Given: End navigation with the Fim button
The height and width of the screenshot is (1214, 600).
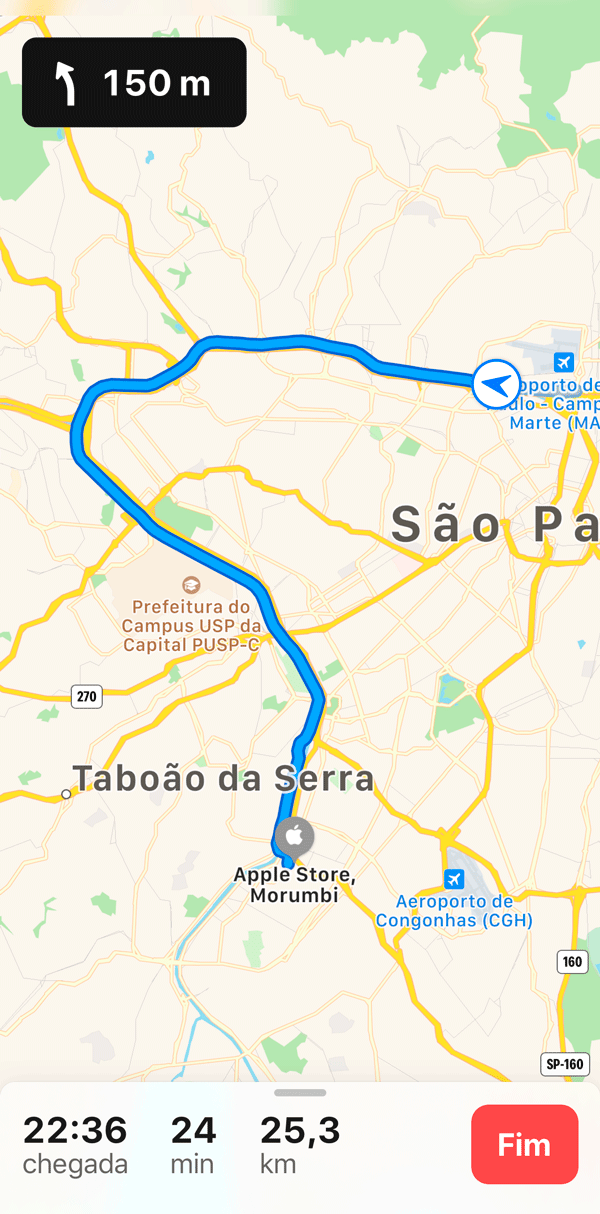Looking at the screenshot, I should coord(524,1144).
